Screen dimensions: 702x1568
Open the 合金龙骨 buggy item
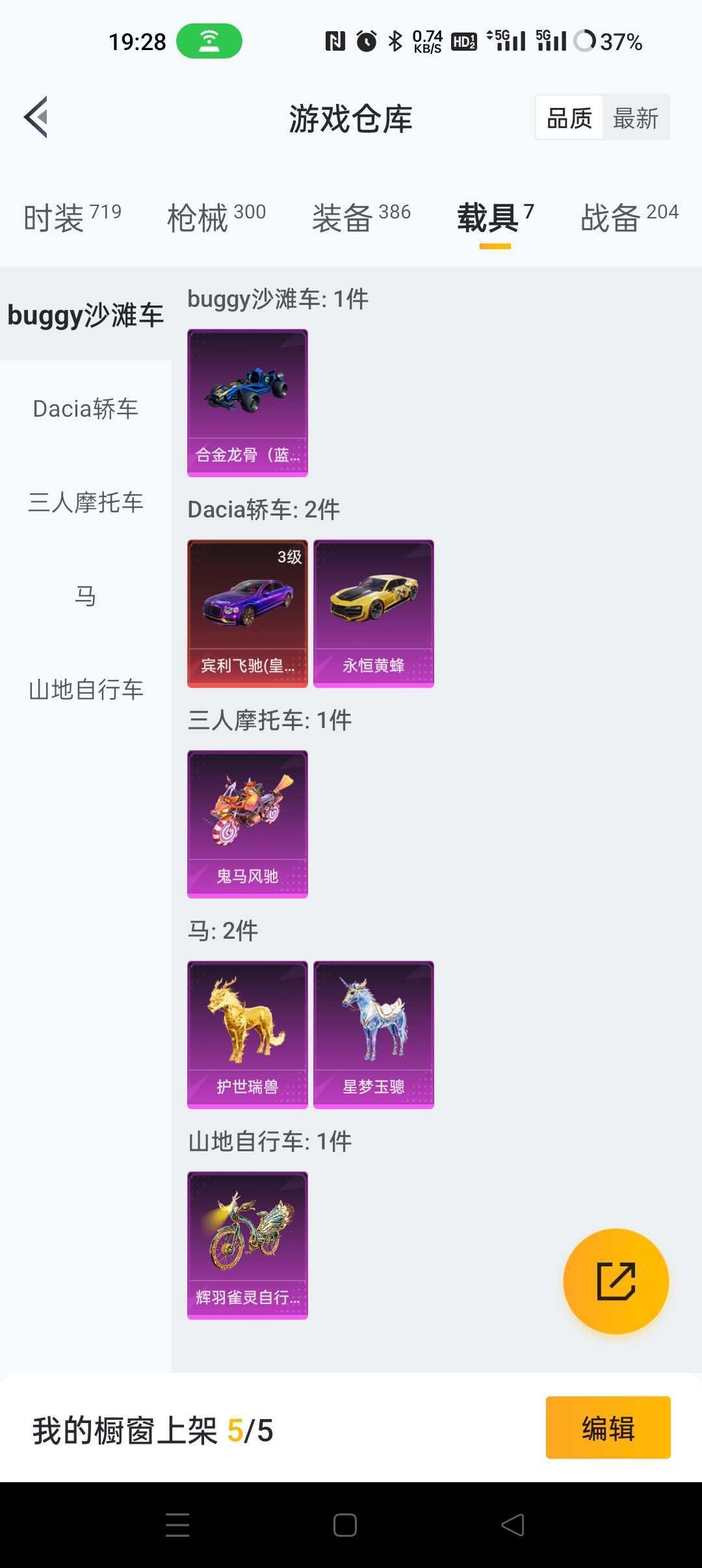[248, 403]
